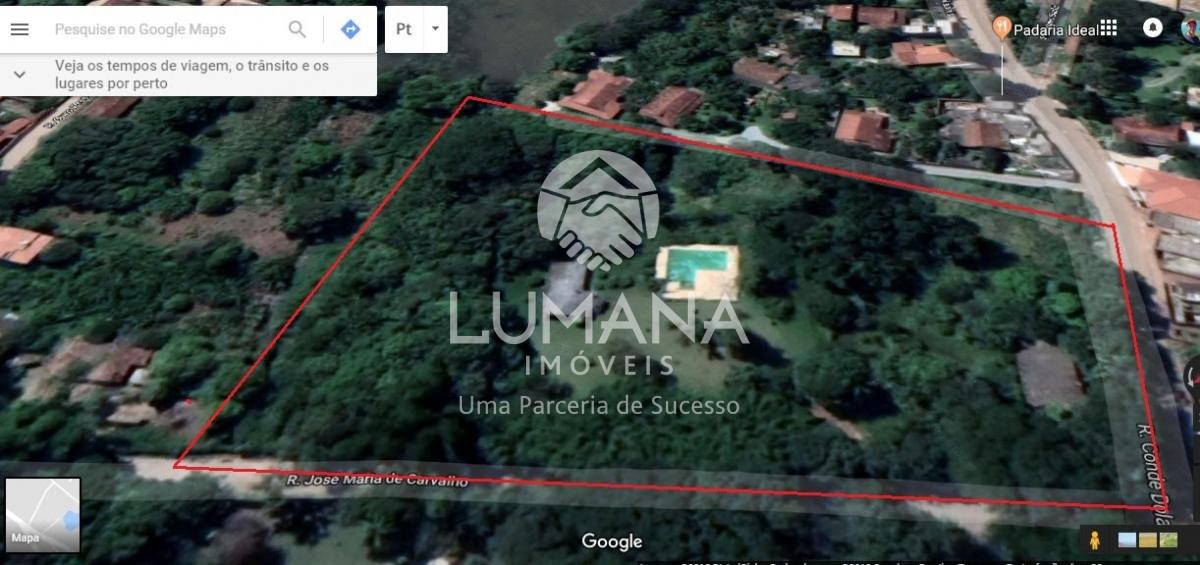Viewport: 1200px width, 565px height.
Task: Tap the Pesquise no Google Maps search field
Action: tap(165, 29)
